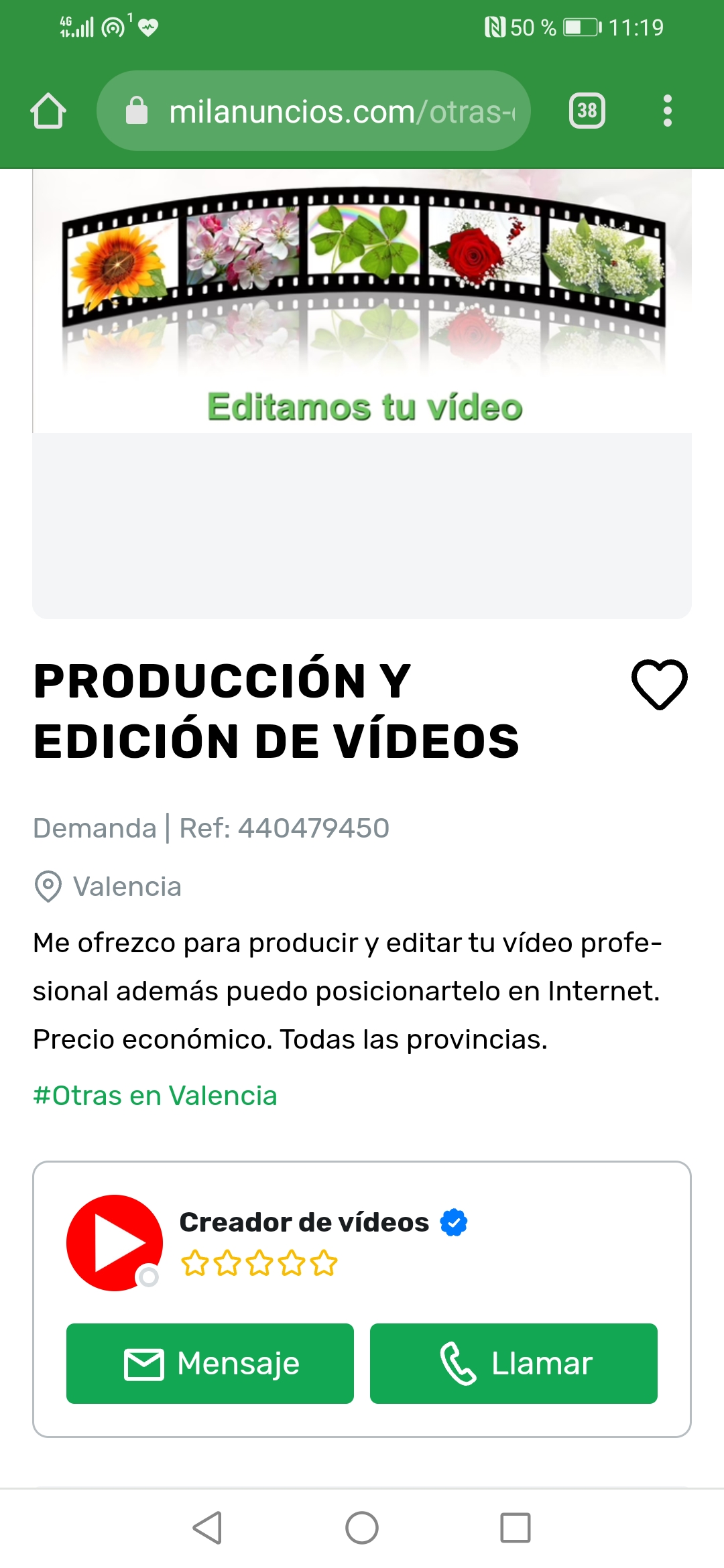Open the Creador de vídeos seller profile
Screen dimensions: 724x1568
304,1223
